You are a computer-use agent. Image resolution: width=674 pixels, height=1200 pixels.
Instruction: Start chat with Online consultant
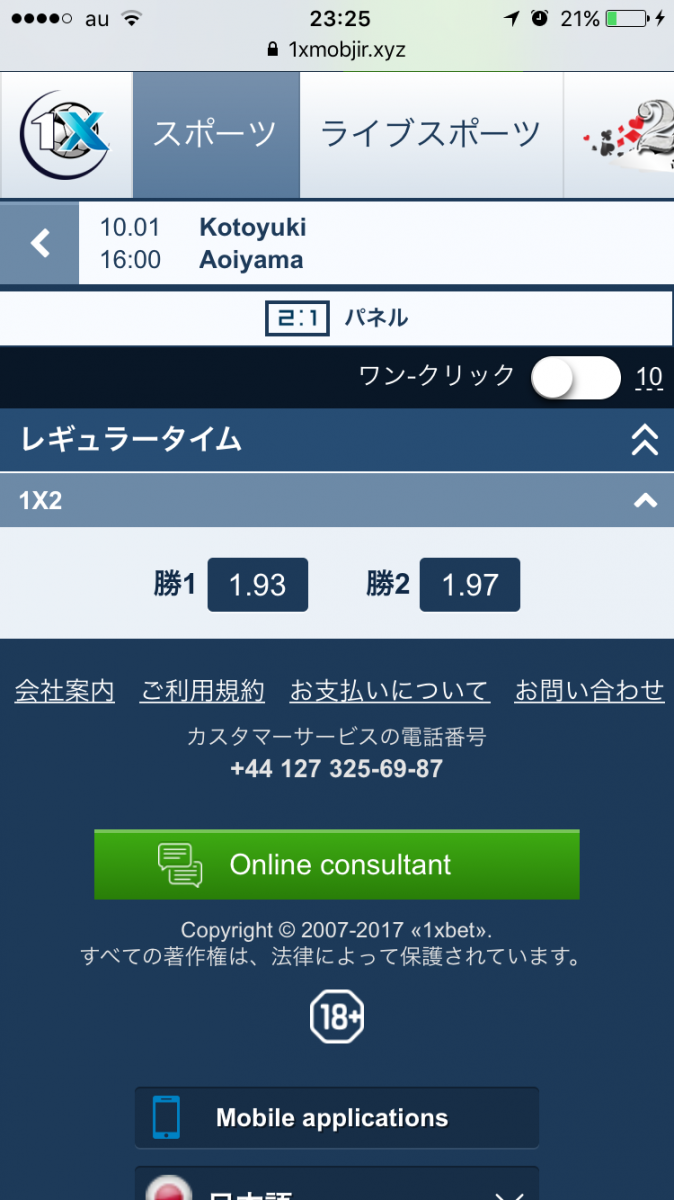coord(337,865)
